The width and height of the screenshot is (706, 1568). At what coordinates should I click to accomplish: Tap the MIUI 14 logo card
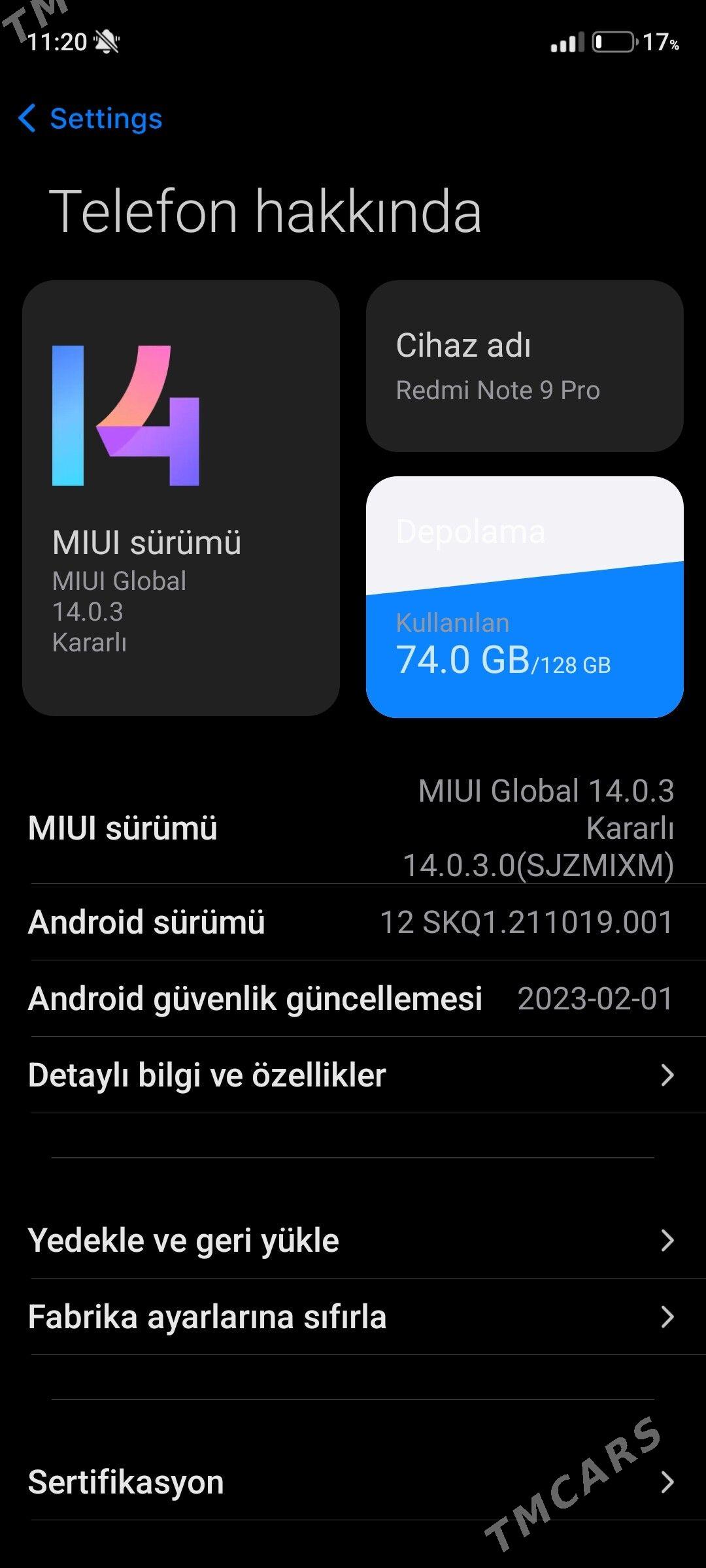pyautogui.click(x=183, y=497)
